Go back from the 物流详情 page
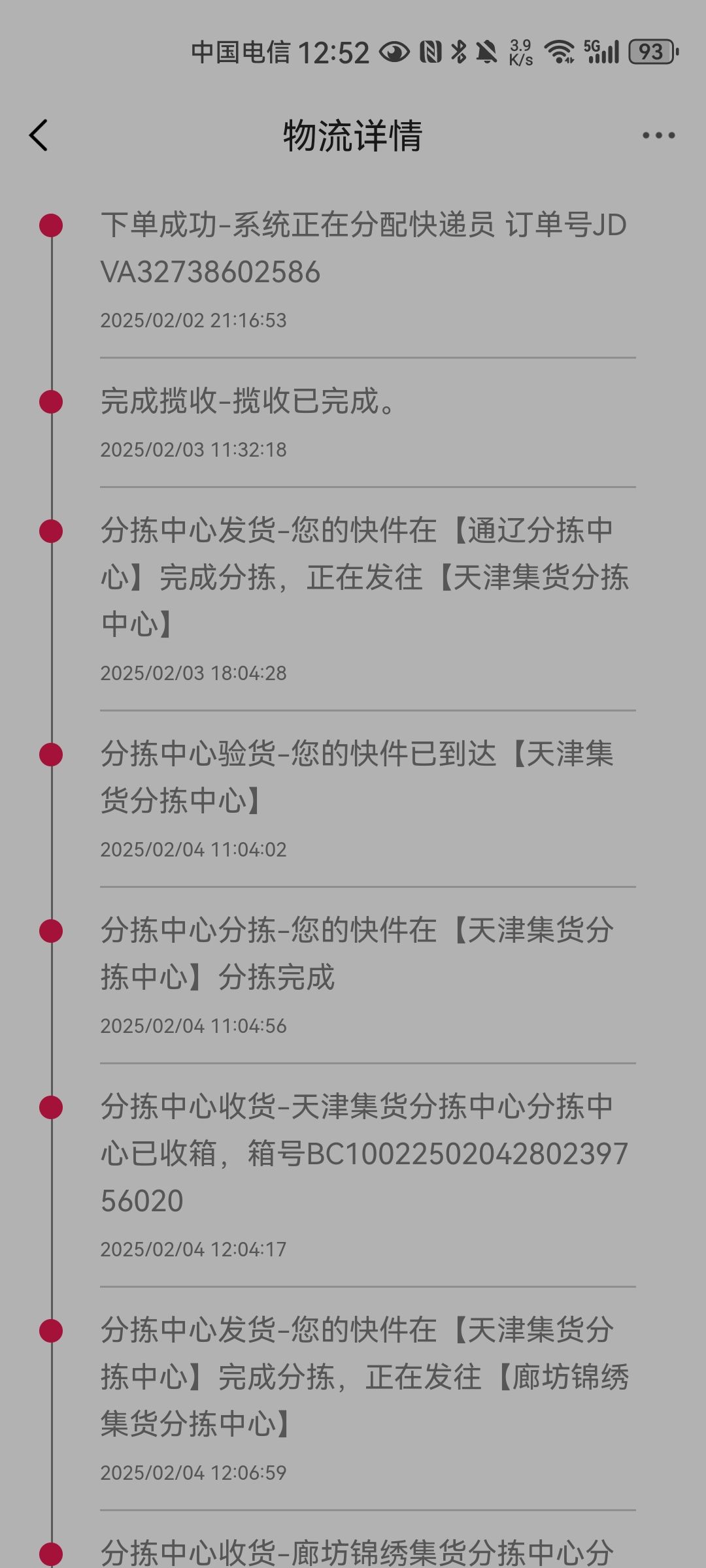 coord(39,135)
